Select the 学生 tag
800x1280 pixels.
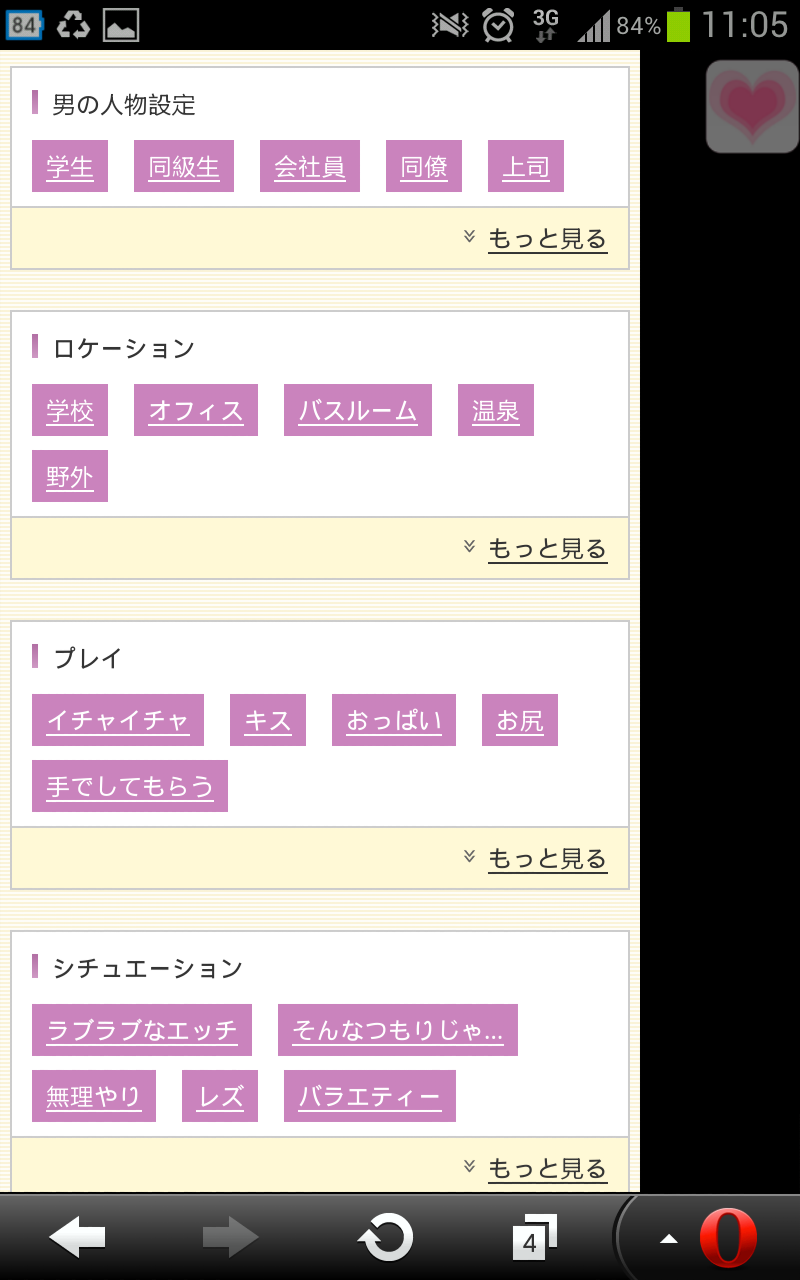coord(69,166)
